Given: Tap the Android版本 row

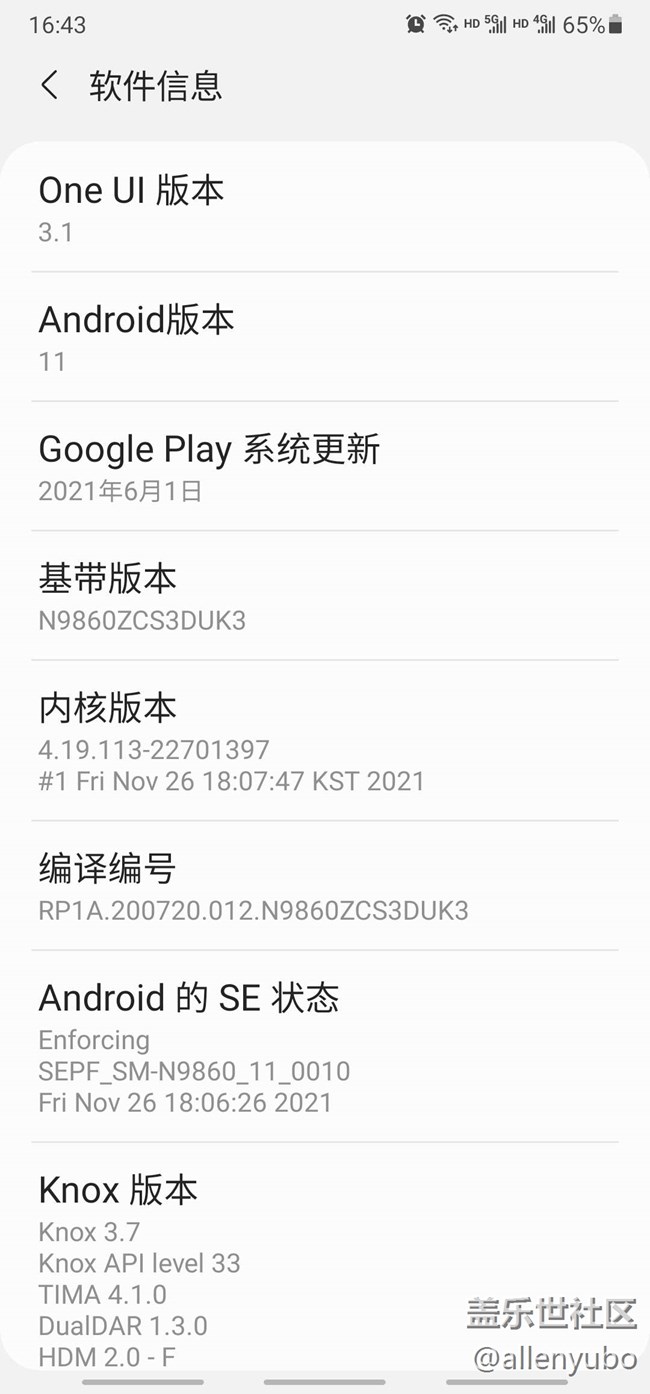Looking at the screenshot, I should [x=324, y=338].
